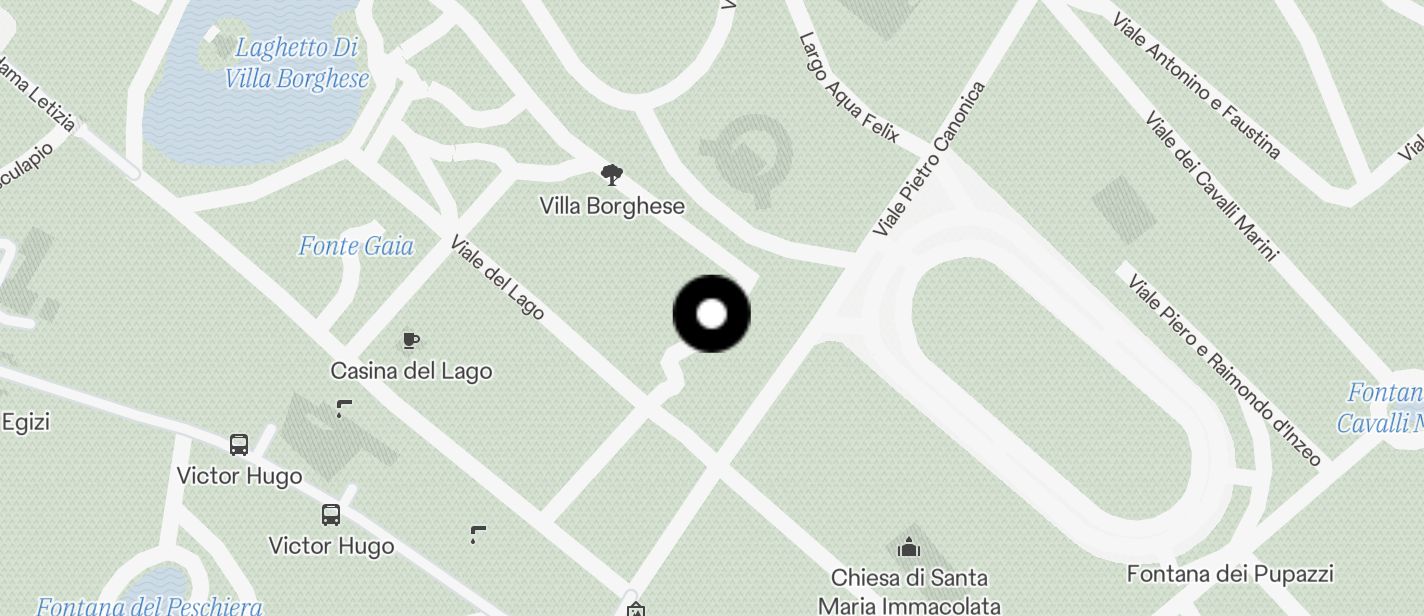The width and height of the screenshot is (1424, 616).
Task: Tap the black location pin
Action: click(711, 314)
